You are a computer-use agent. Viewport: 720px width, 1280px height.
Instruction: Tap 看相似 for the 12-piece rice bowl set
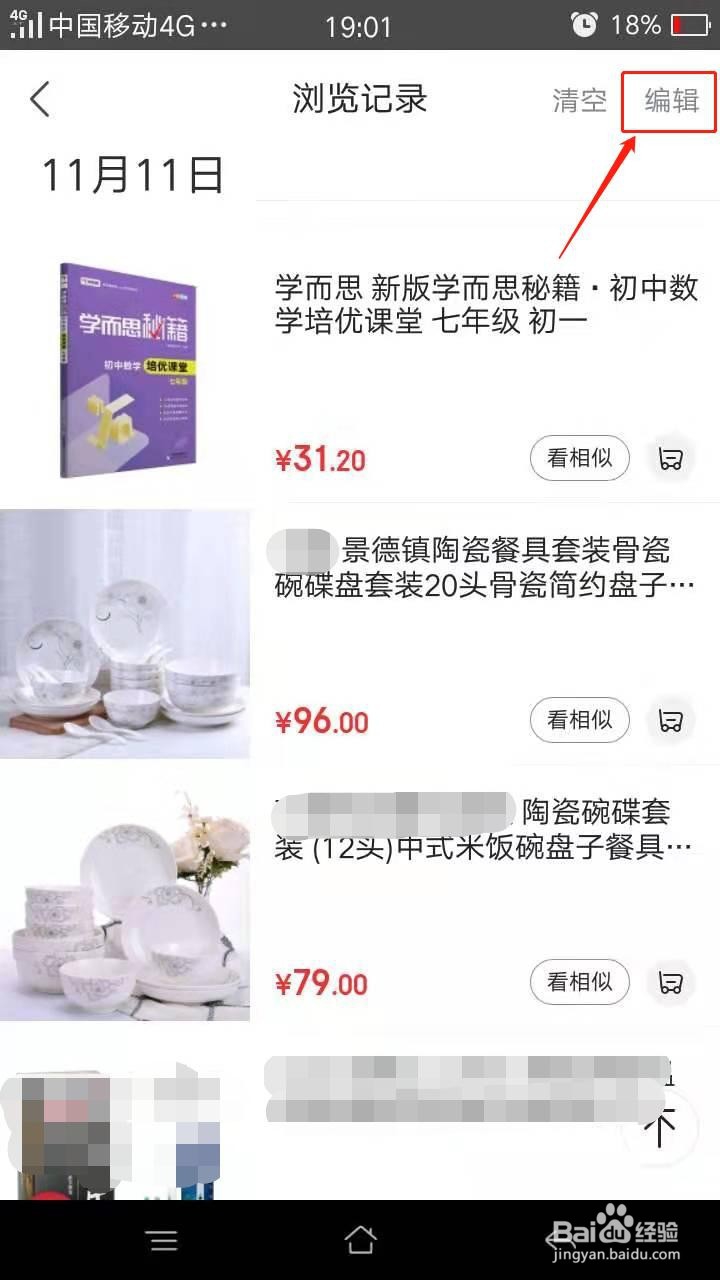click(579, 983)
